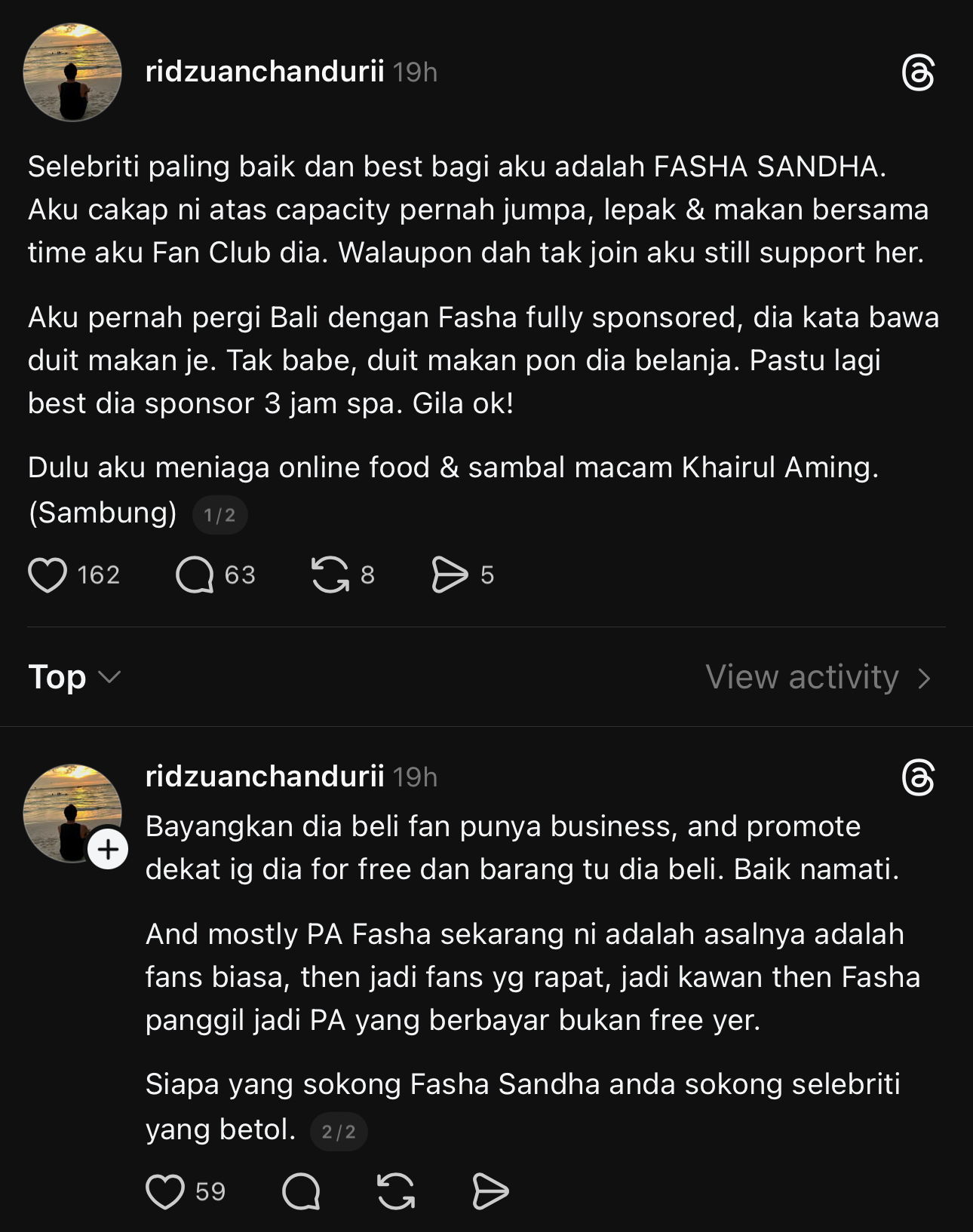Share the 2/2 reply
This screenshot has width=973, height=1232.
490,1192
